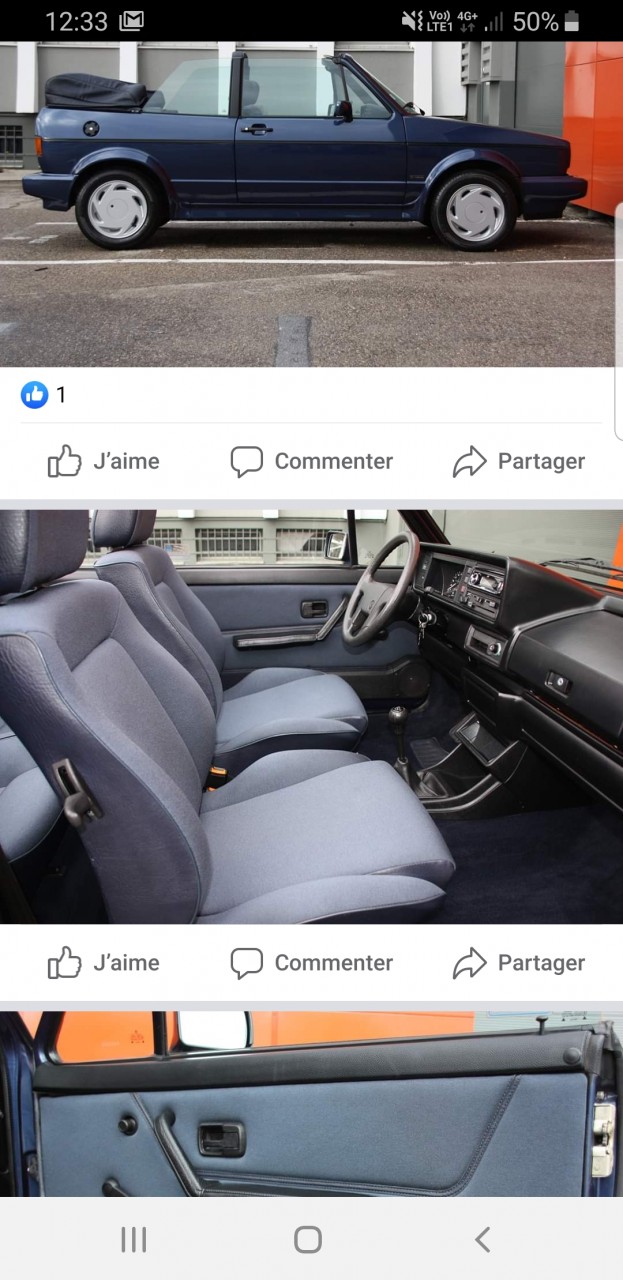Like the blue convertible exterior photo
Viewport: 623px width, 1280px height.
click(104, 461)
